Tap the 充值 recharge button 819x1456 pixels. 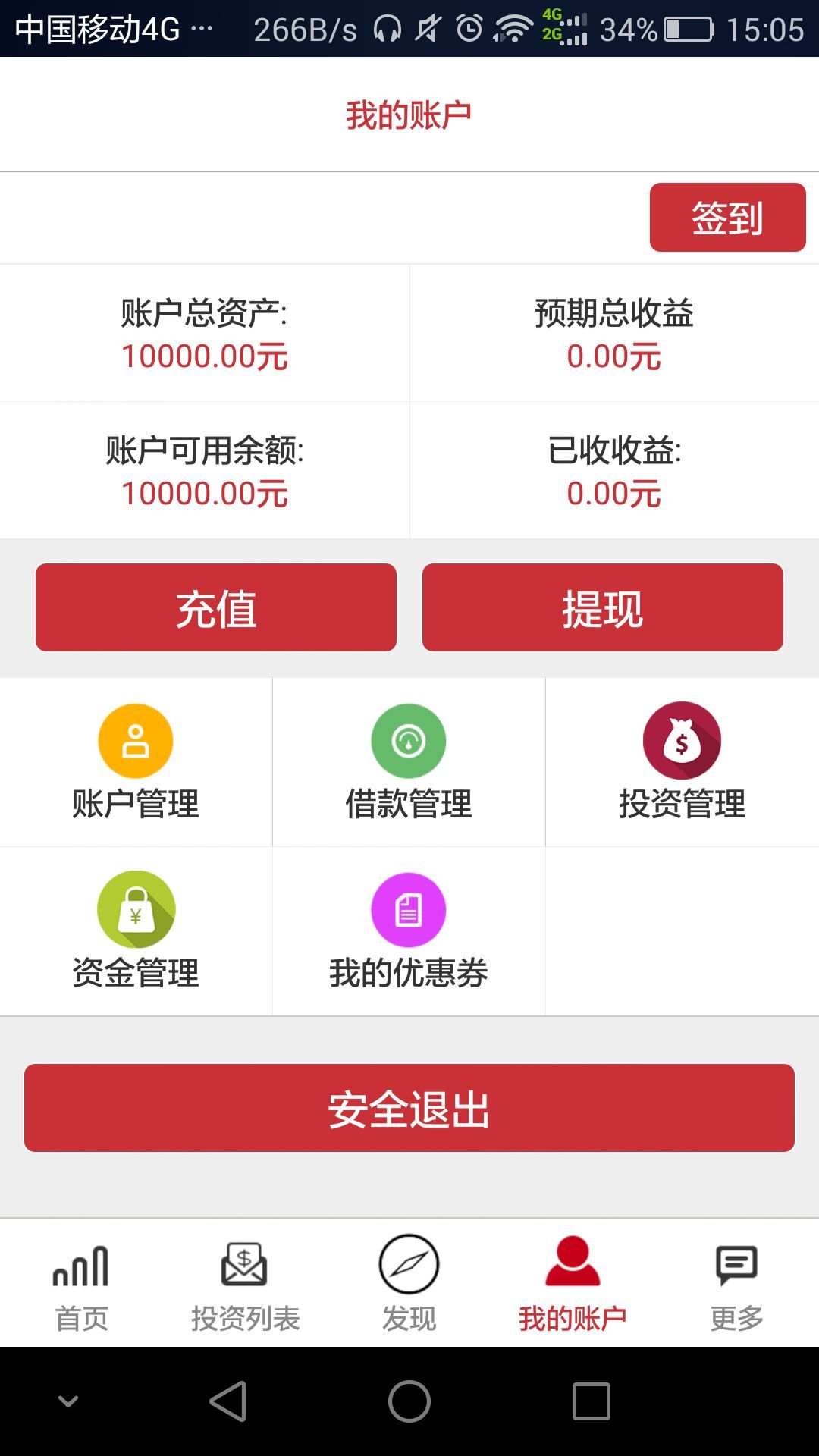(x=215, y=607)
